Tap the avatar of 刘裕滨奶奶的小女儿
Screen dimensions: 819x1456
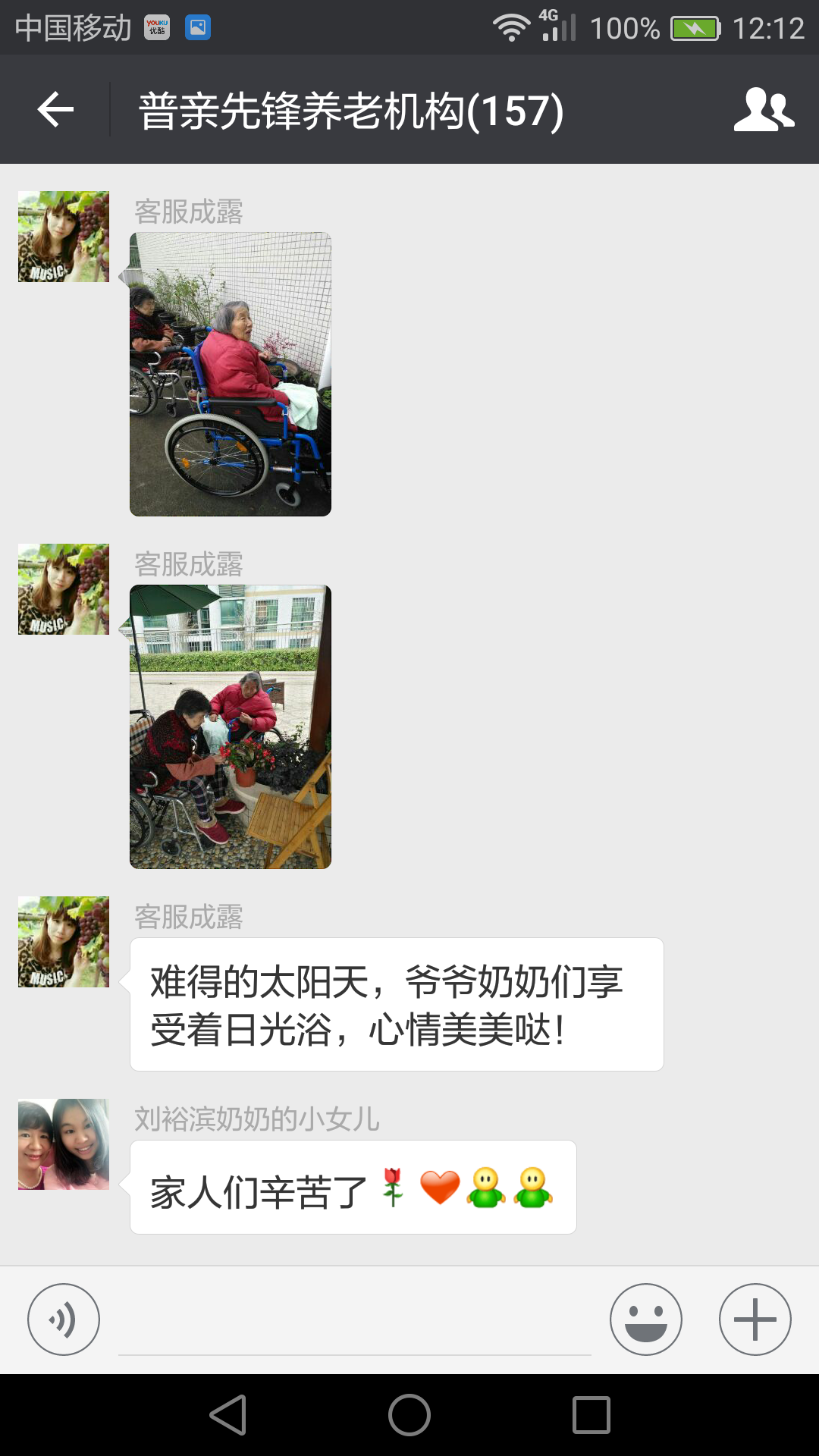(64, 1144)
